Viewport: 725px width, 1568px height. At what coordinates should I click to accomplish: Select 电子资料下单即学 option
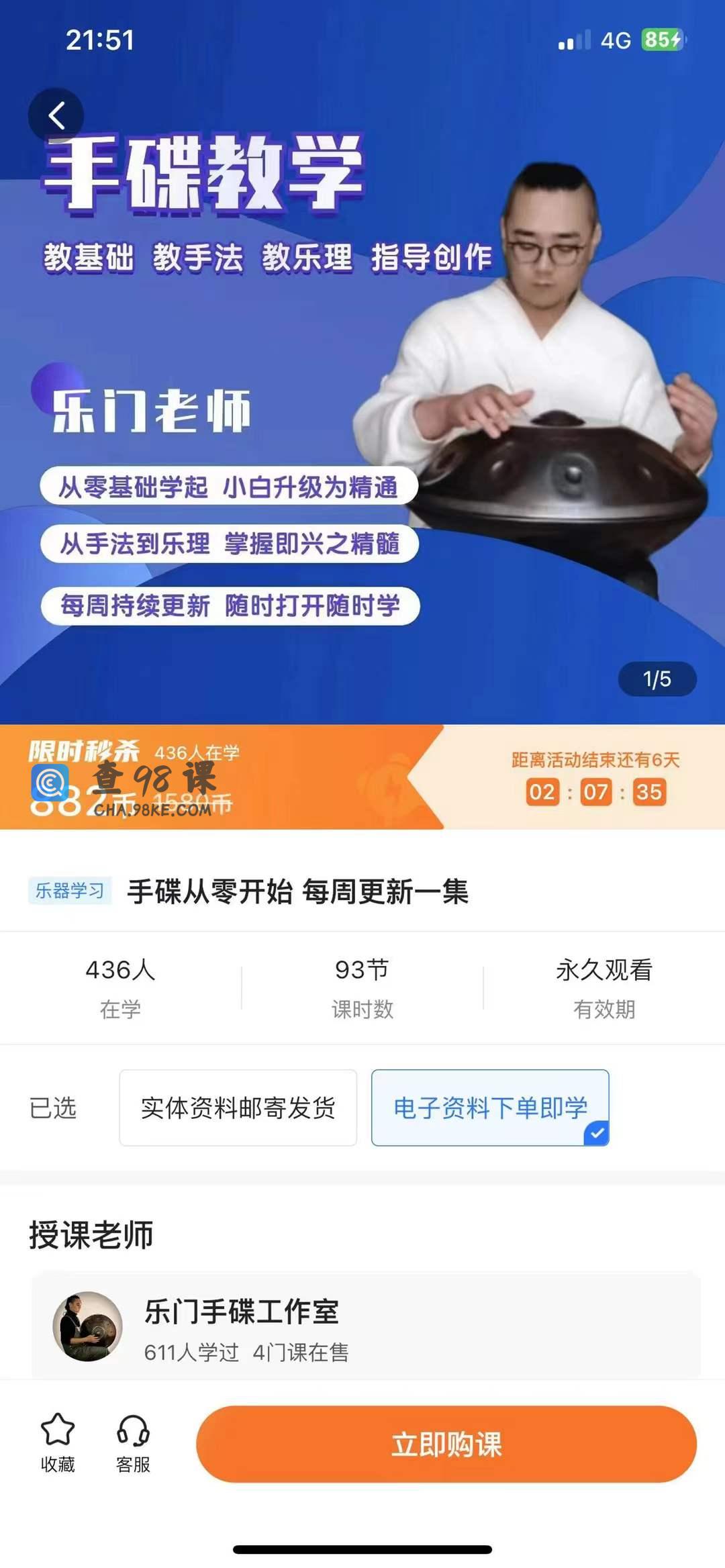point(490,1108)
